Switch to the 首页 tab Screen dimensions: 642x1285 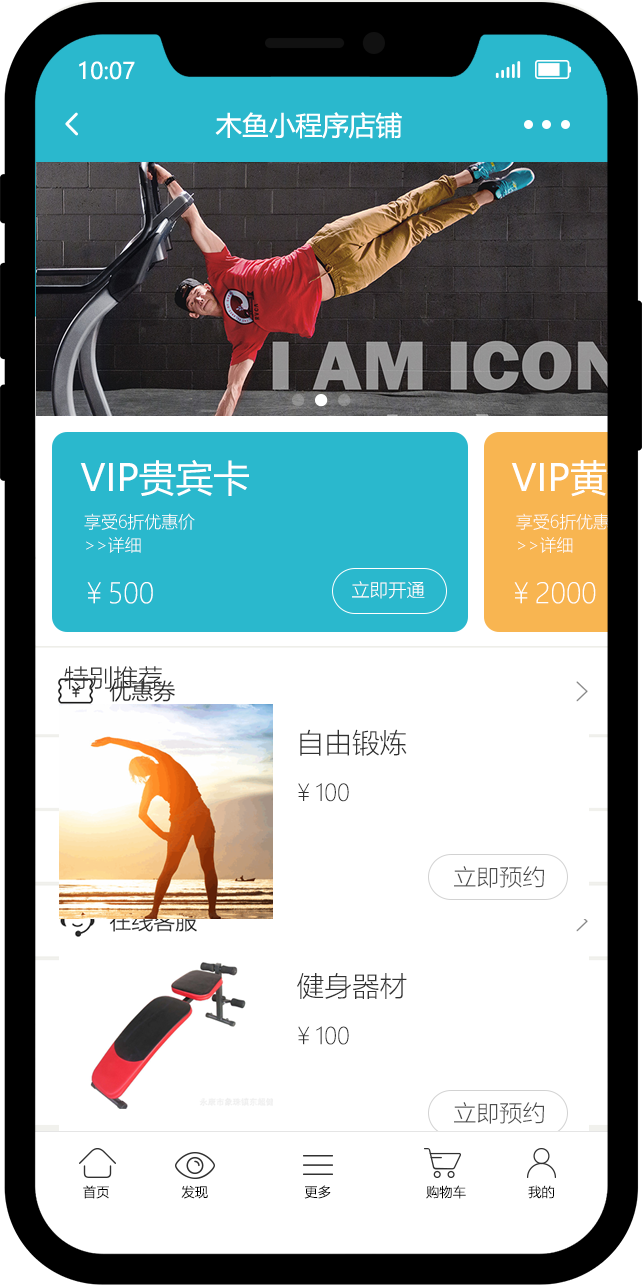coord(97,1173)
